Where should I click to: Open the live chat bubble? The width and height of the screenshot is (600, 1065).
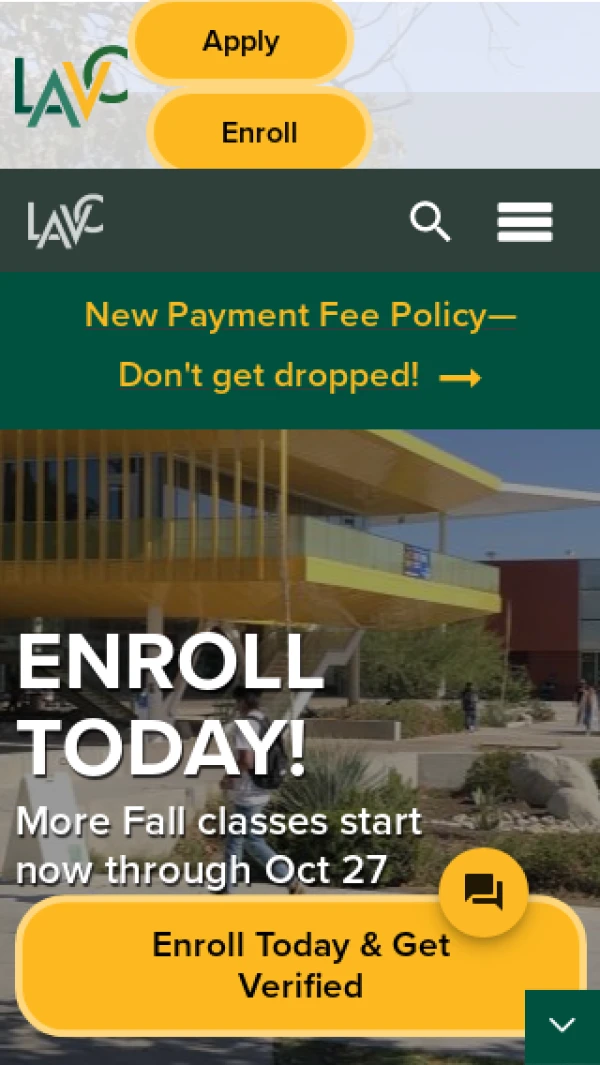click(483, 892)
